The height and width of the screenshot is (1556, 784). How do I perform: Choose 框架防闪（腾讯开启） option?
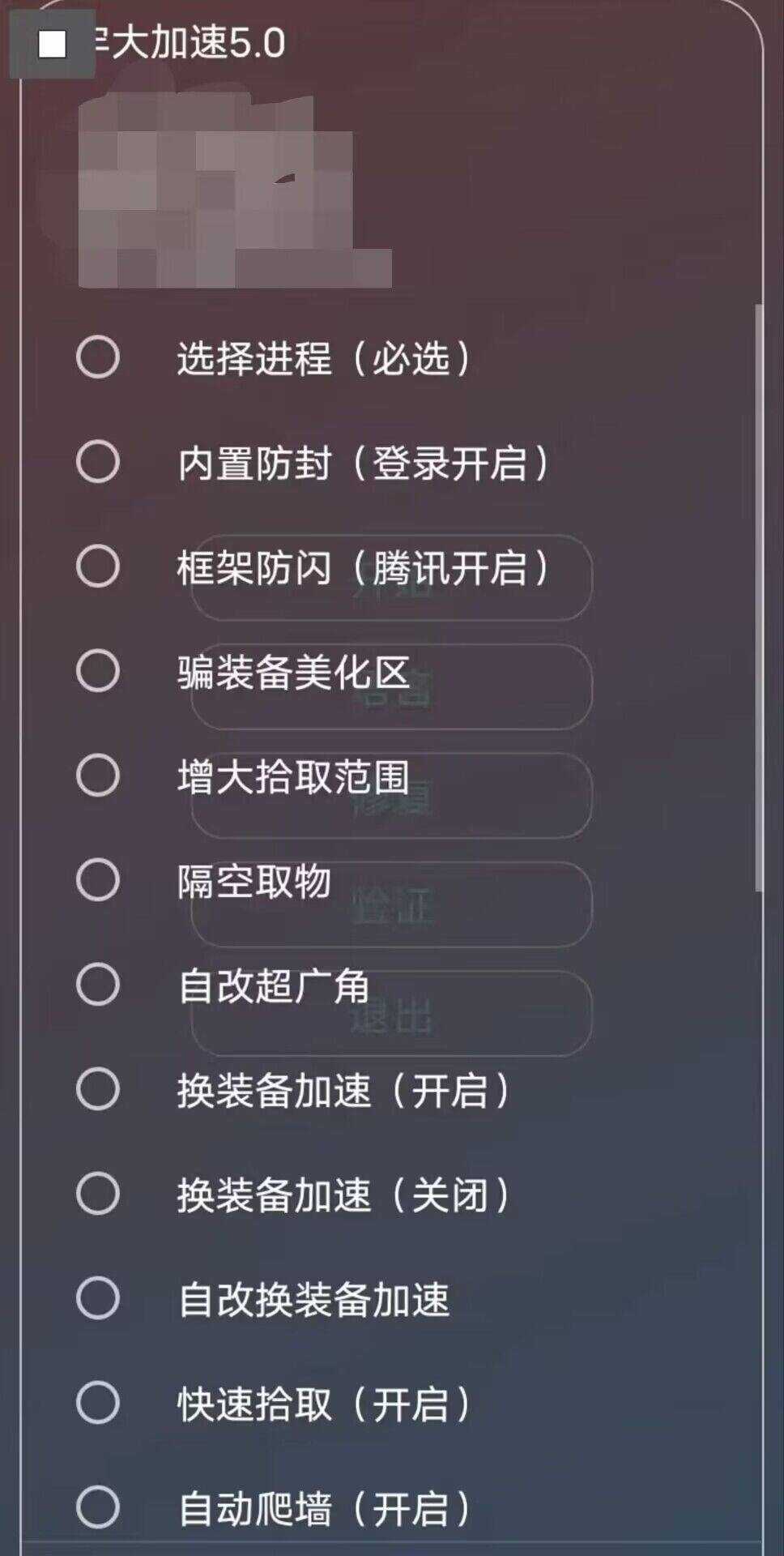tap(98, 566)
